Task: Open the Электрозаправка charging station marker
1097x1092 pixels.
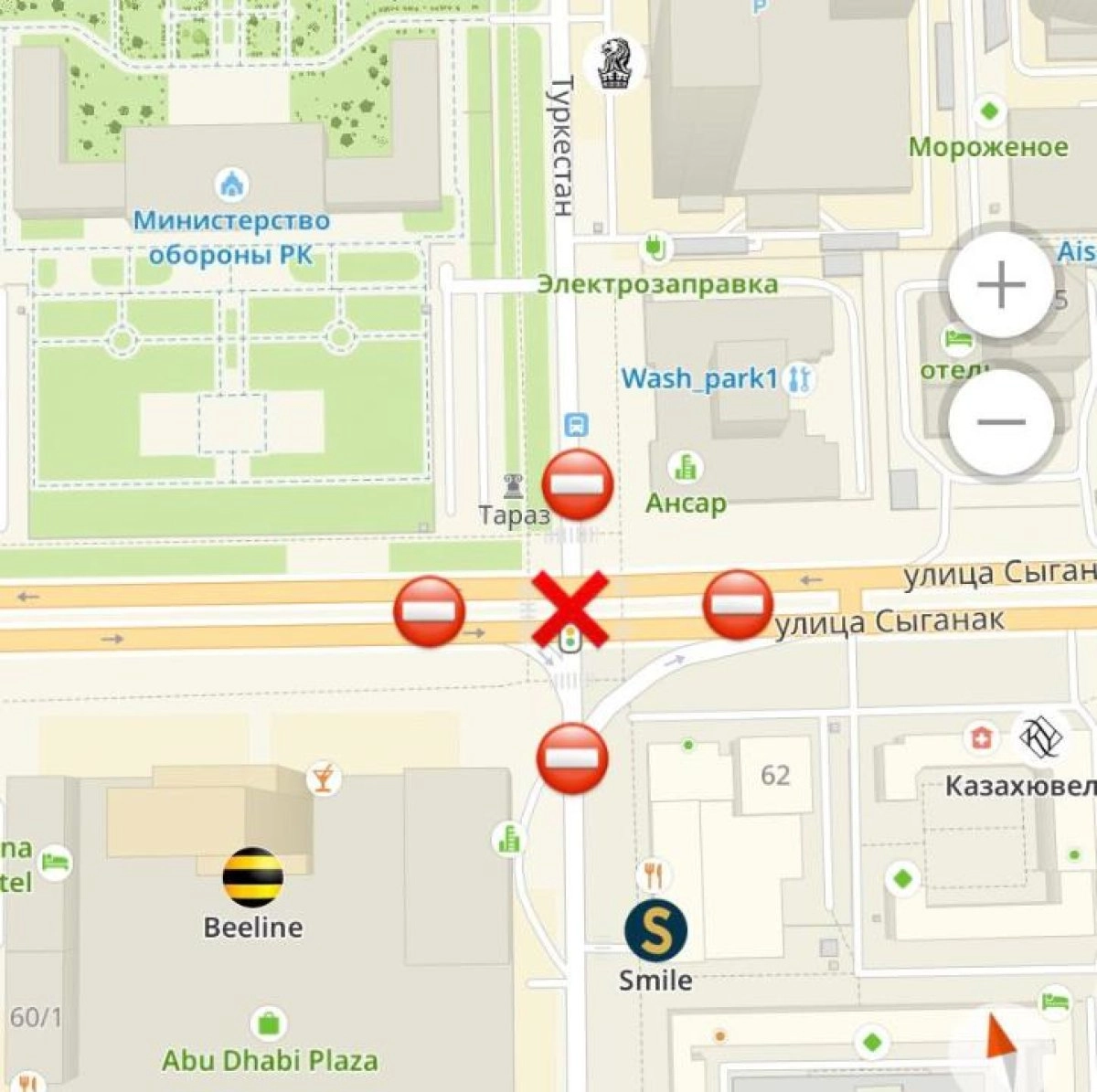Action: pos(655,246)
